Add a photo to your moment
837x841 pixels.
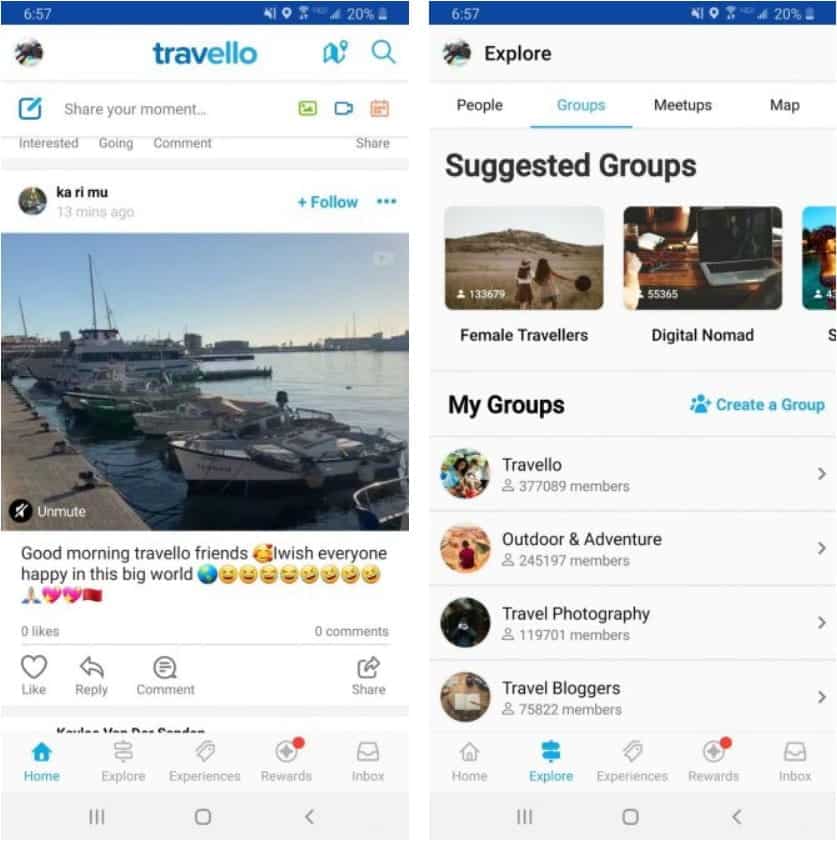pos(307,108)
